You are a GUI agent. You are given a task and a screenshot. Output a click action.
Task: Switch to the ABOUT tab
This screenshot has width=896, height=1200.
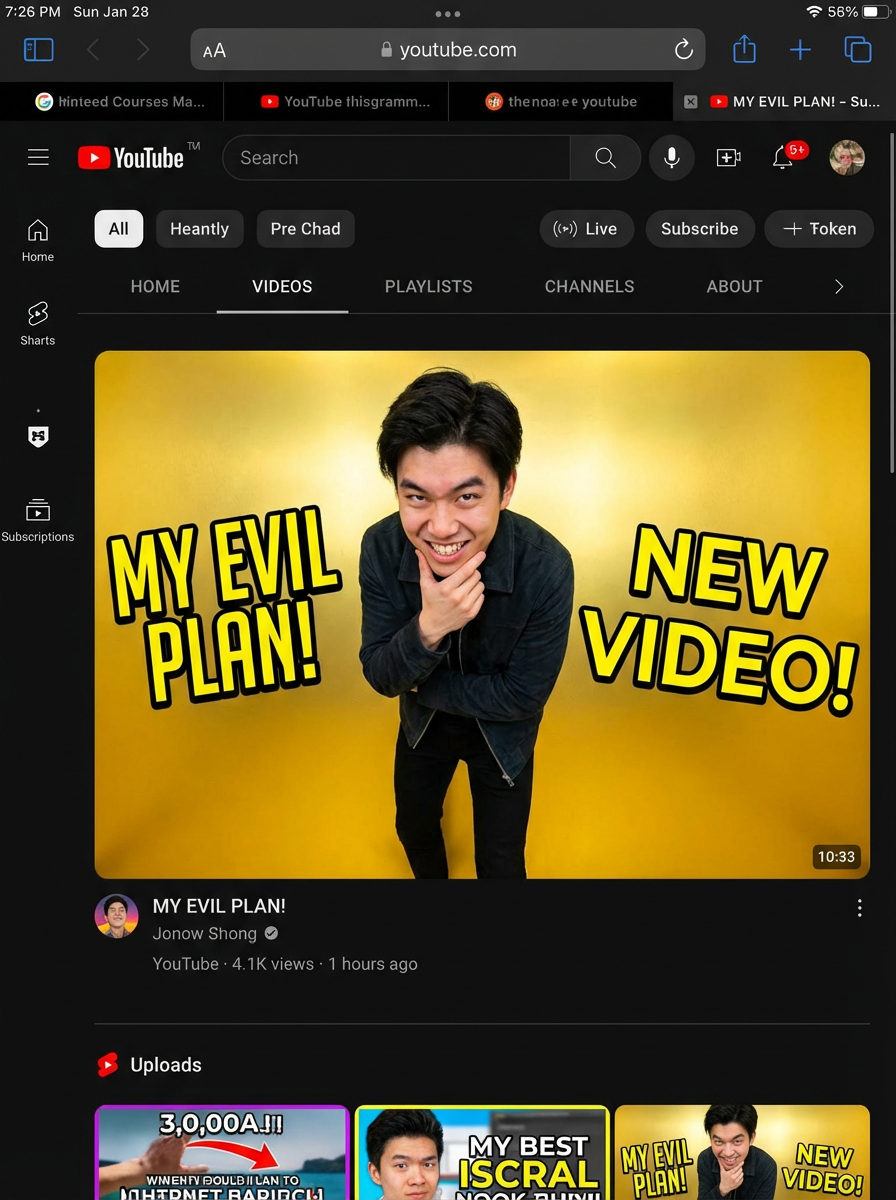click(734, 287)
